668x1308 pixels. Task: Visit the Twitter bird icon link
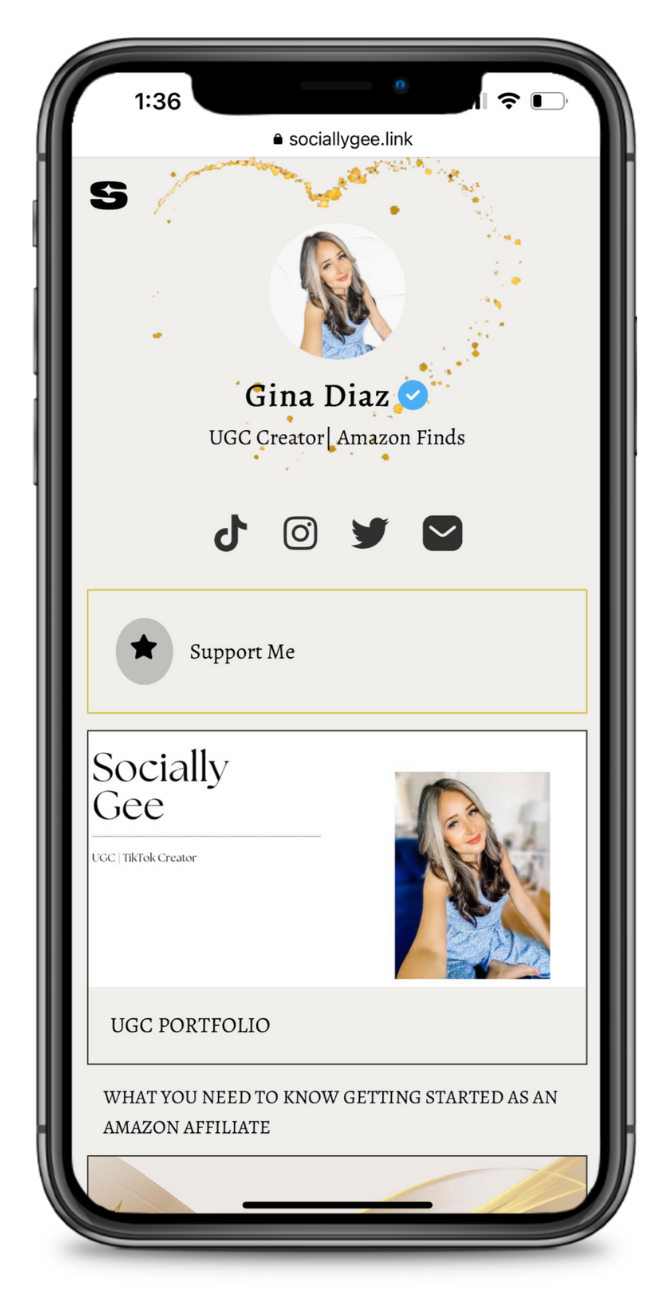(x=370, y=533)
